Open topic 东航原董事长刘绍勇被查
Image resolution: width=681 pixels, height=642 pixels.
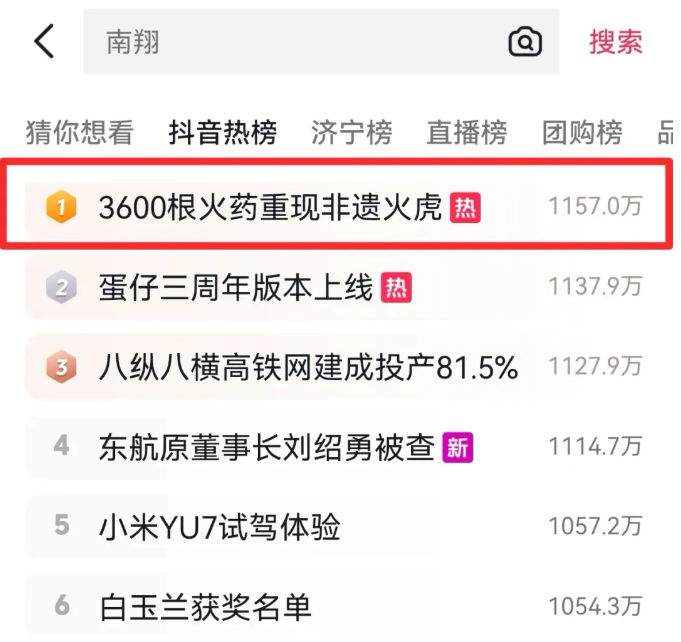[x=266, y=446]
